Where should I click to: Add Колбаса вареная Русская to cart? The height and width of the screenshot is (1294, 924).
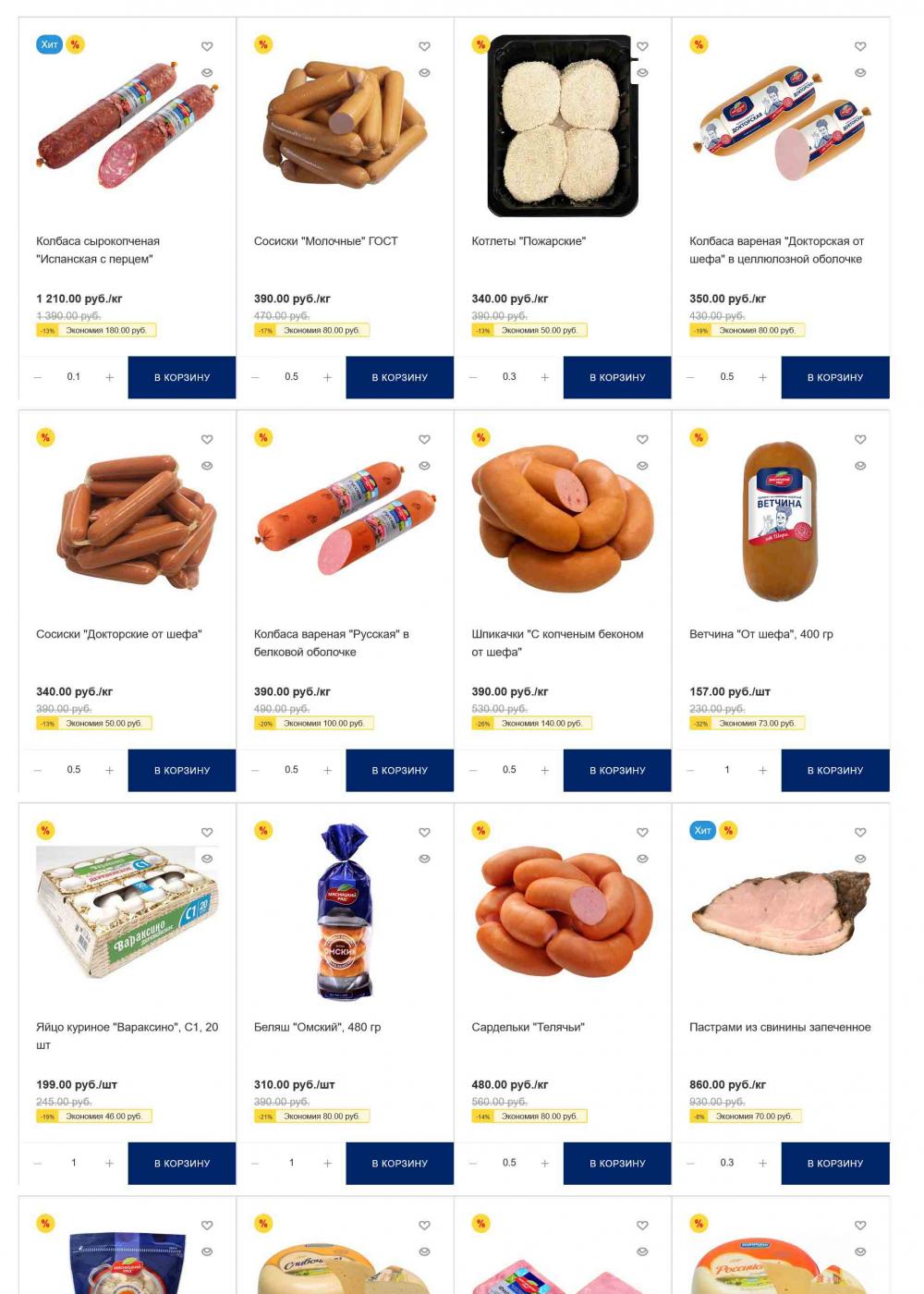[399, 770]
